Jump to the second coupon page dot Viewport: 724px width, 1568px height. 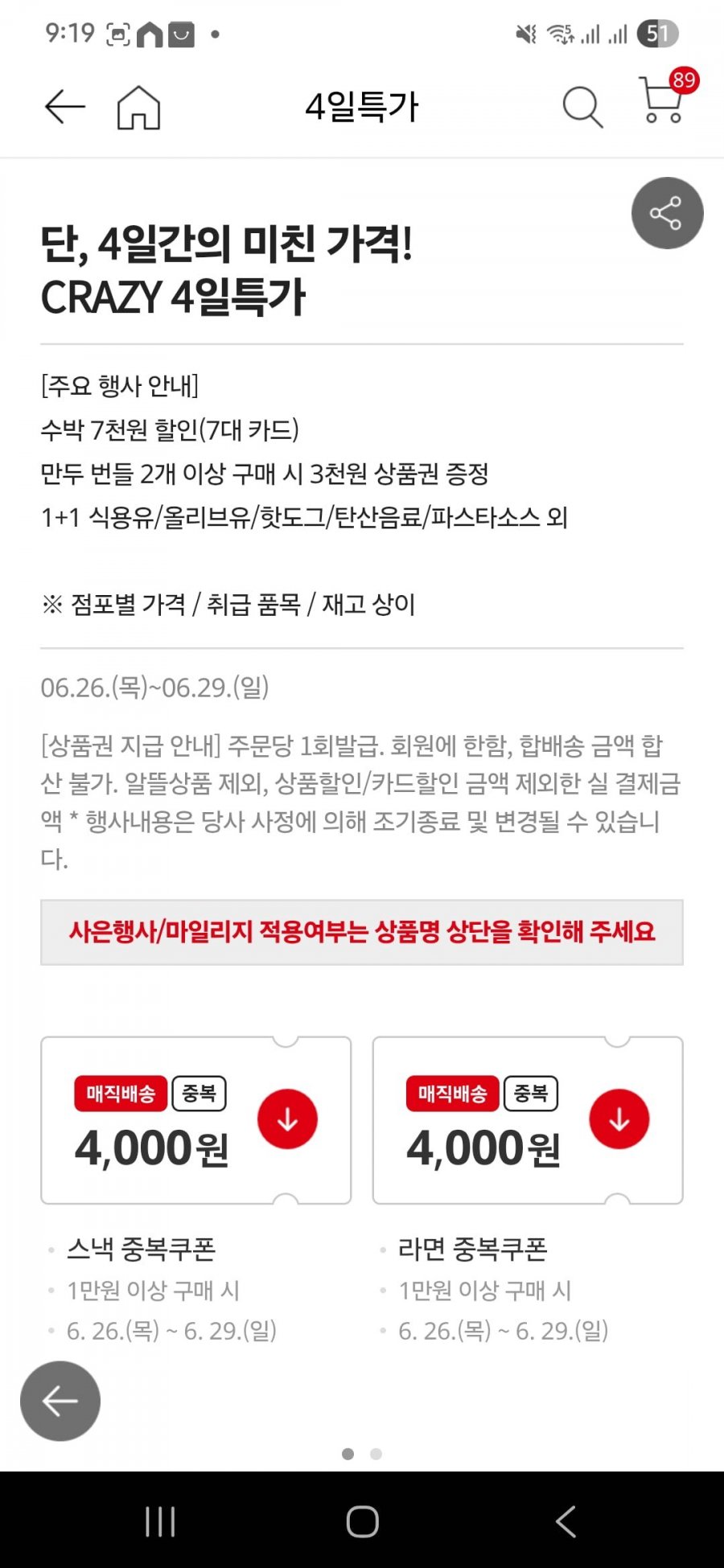(x=376, y=1454)
